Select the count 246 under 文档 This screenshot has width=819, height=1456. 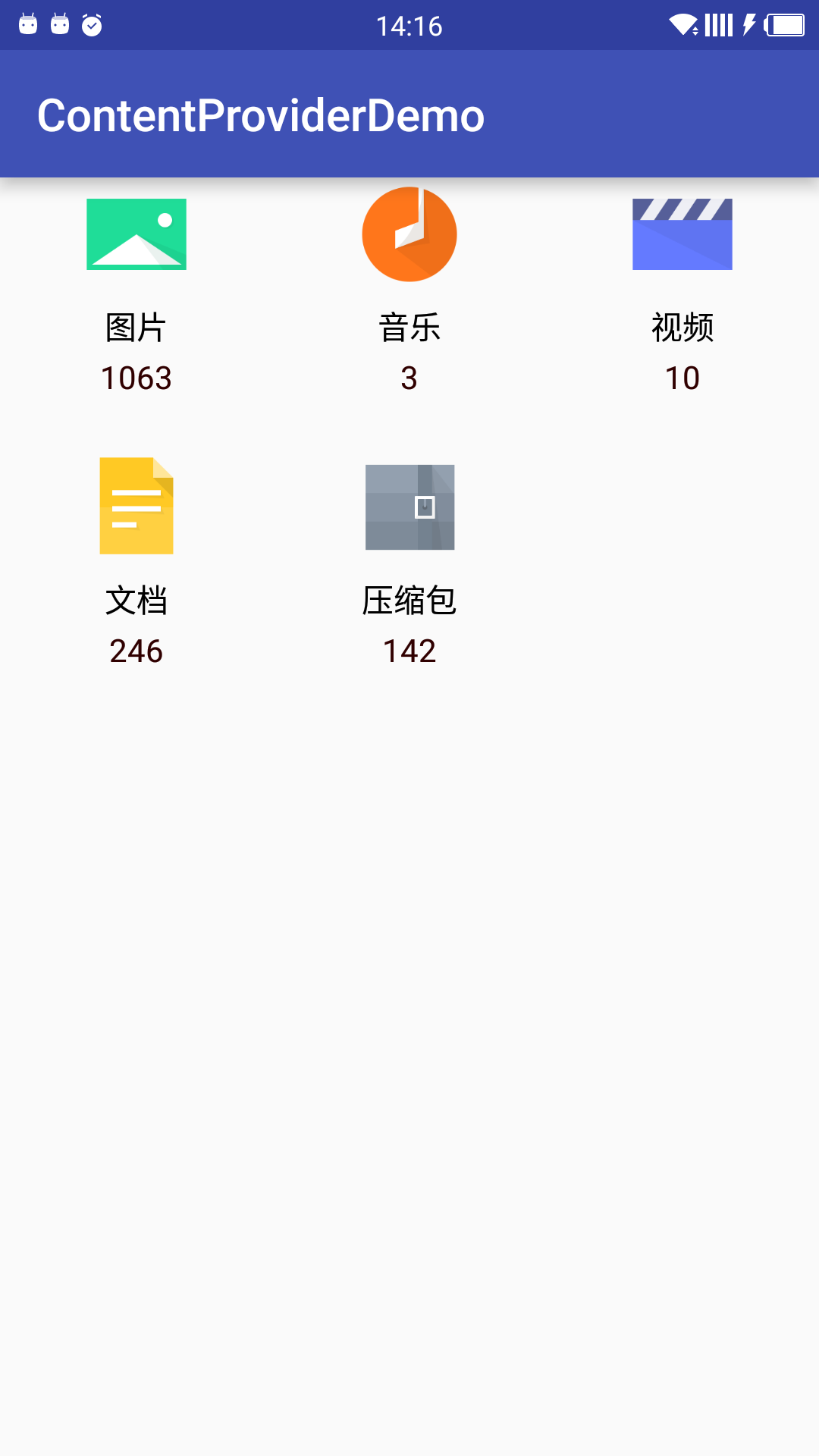tap(136, 650)
